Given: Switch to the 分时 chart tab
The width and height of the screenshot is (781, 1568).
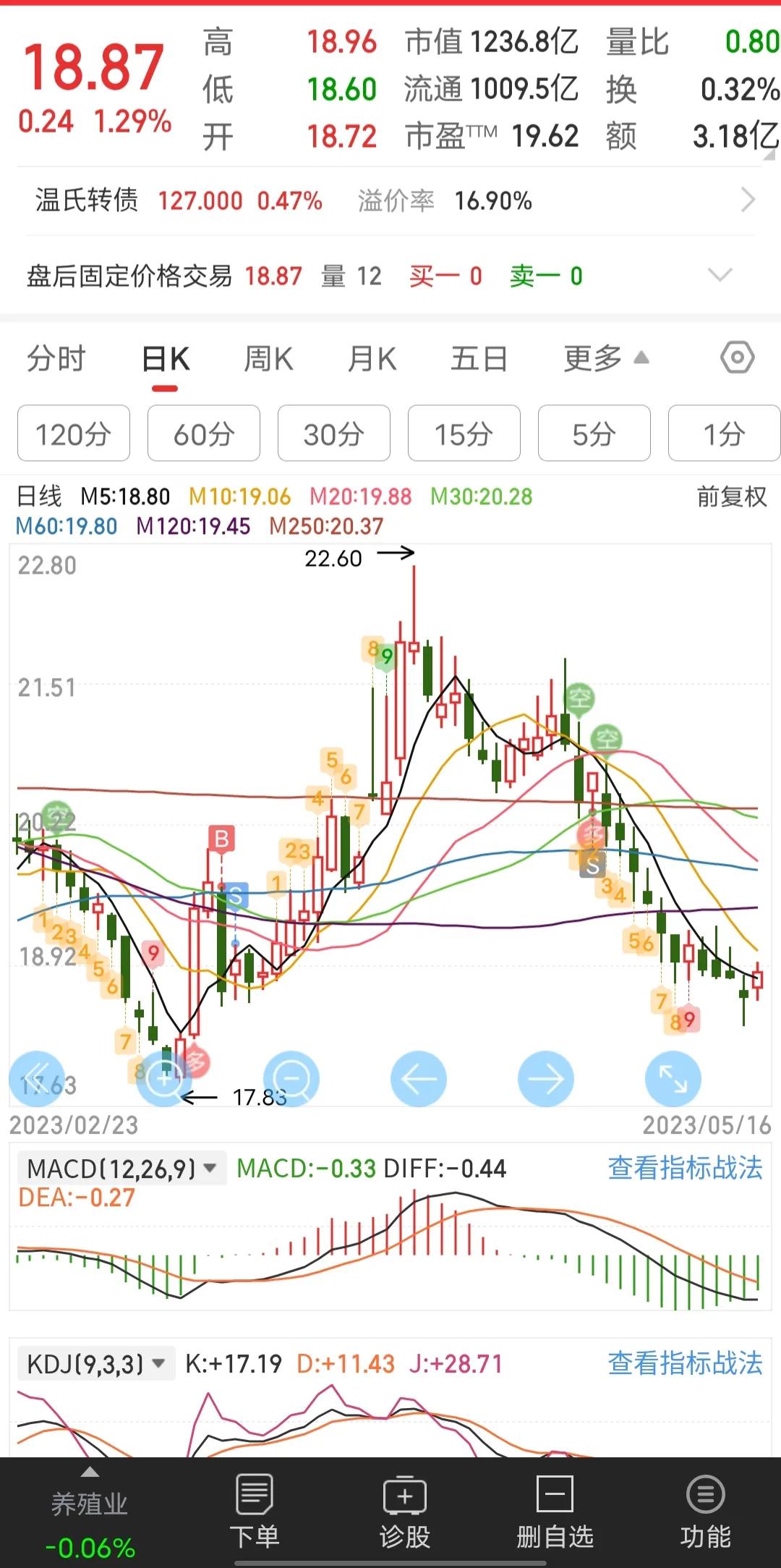Looking at the screenshot, I should (x=56, y=359).
